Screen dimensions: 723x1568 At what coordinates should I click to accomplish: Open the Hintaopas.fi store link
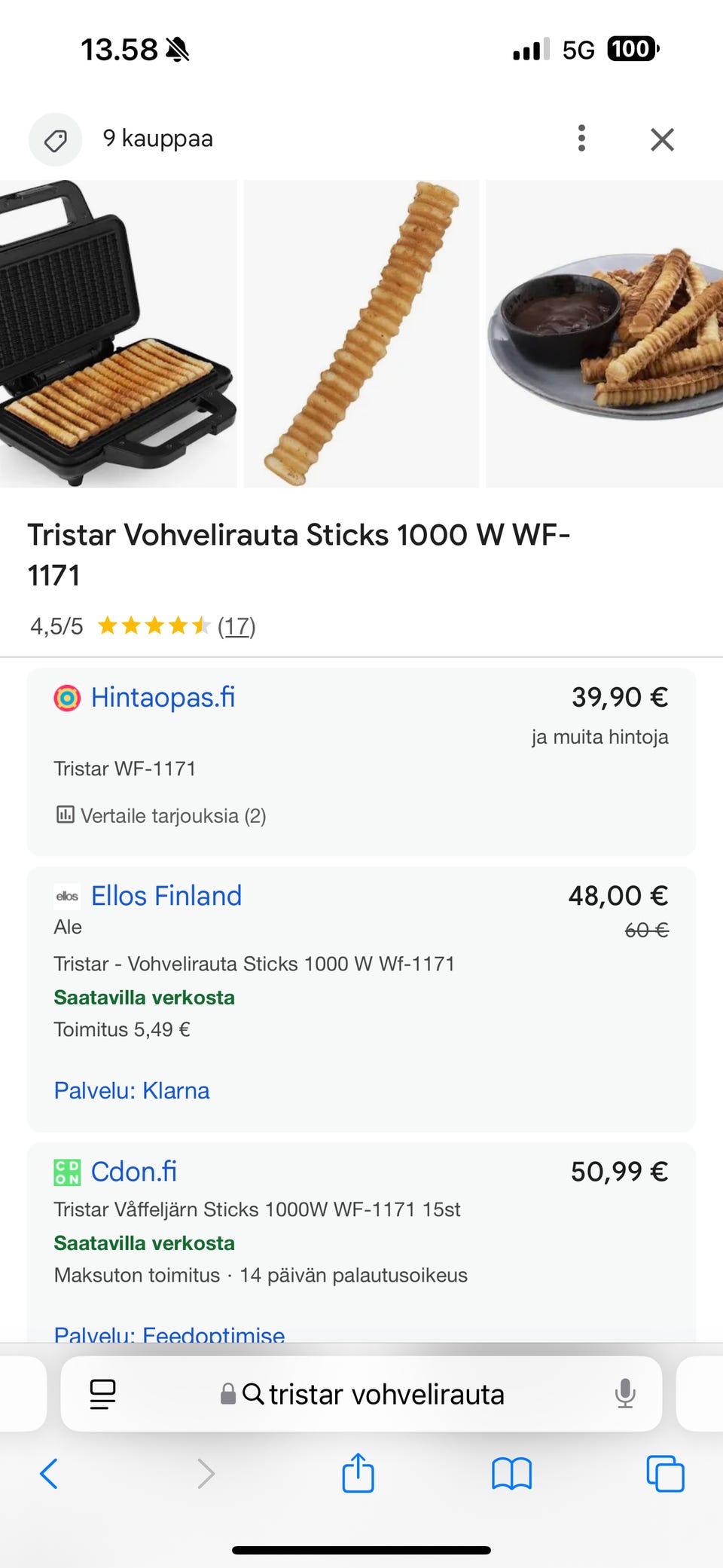[163, 697]
